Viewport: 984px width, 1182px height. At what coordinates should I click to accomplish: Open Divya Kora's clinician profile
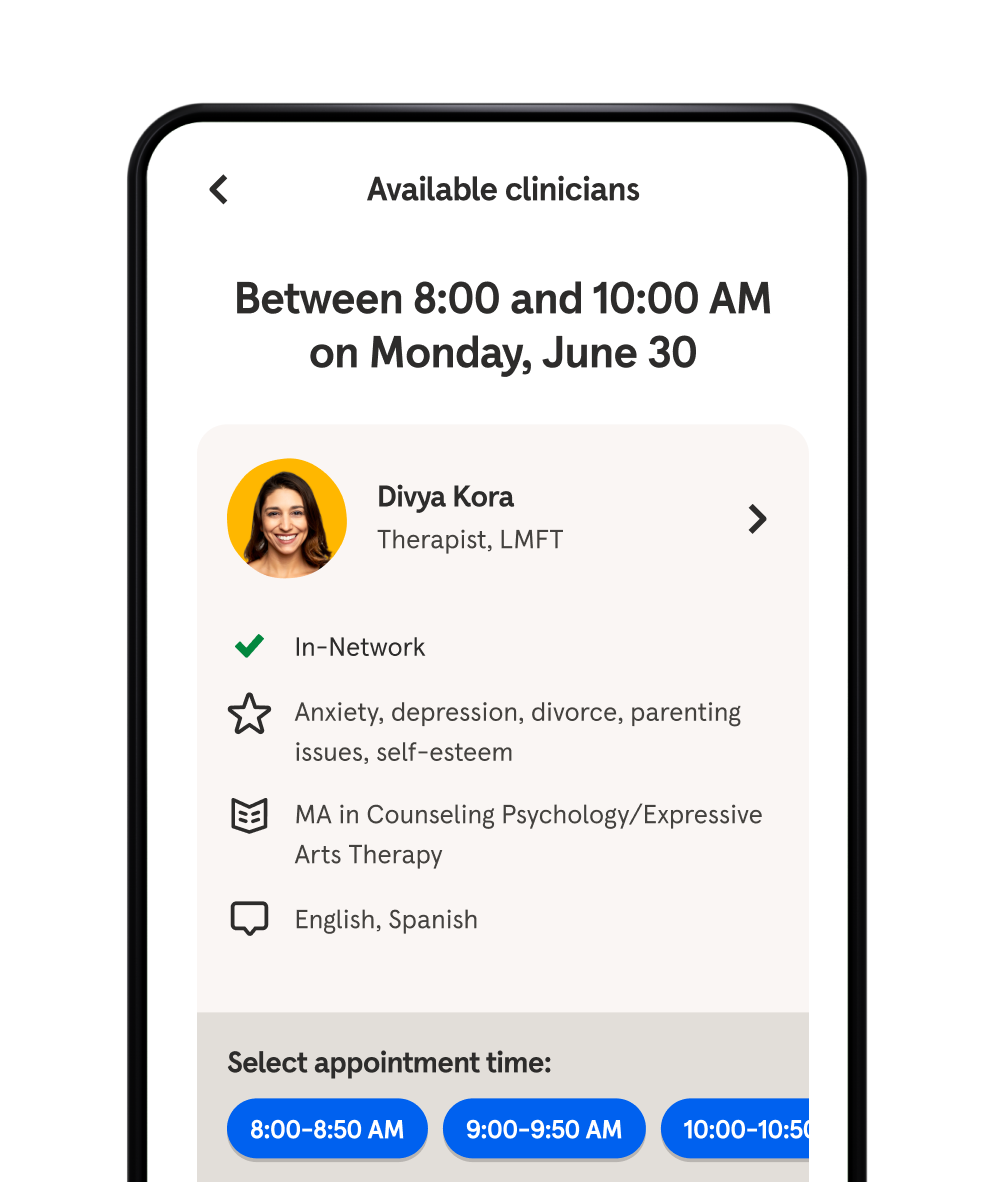[757, 518]
